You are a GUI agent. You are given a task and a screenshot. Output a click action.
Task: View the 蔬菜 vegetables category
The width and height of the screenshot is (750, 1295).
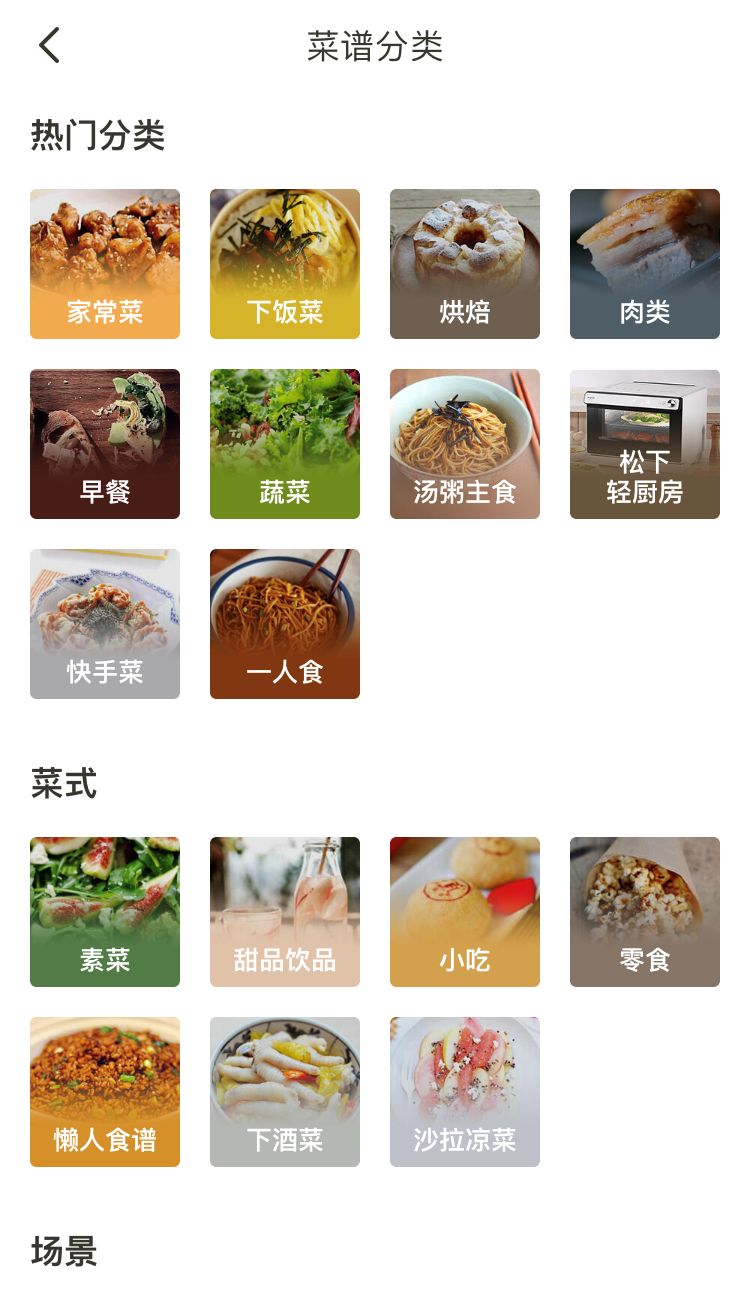click(x=285, y=444)
